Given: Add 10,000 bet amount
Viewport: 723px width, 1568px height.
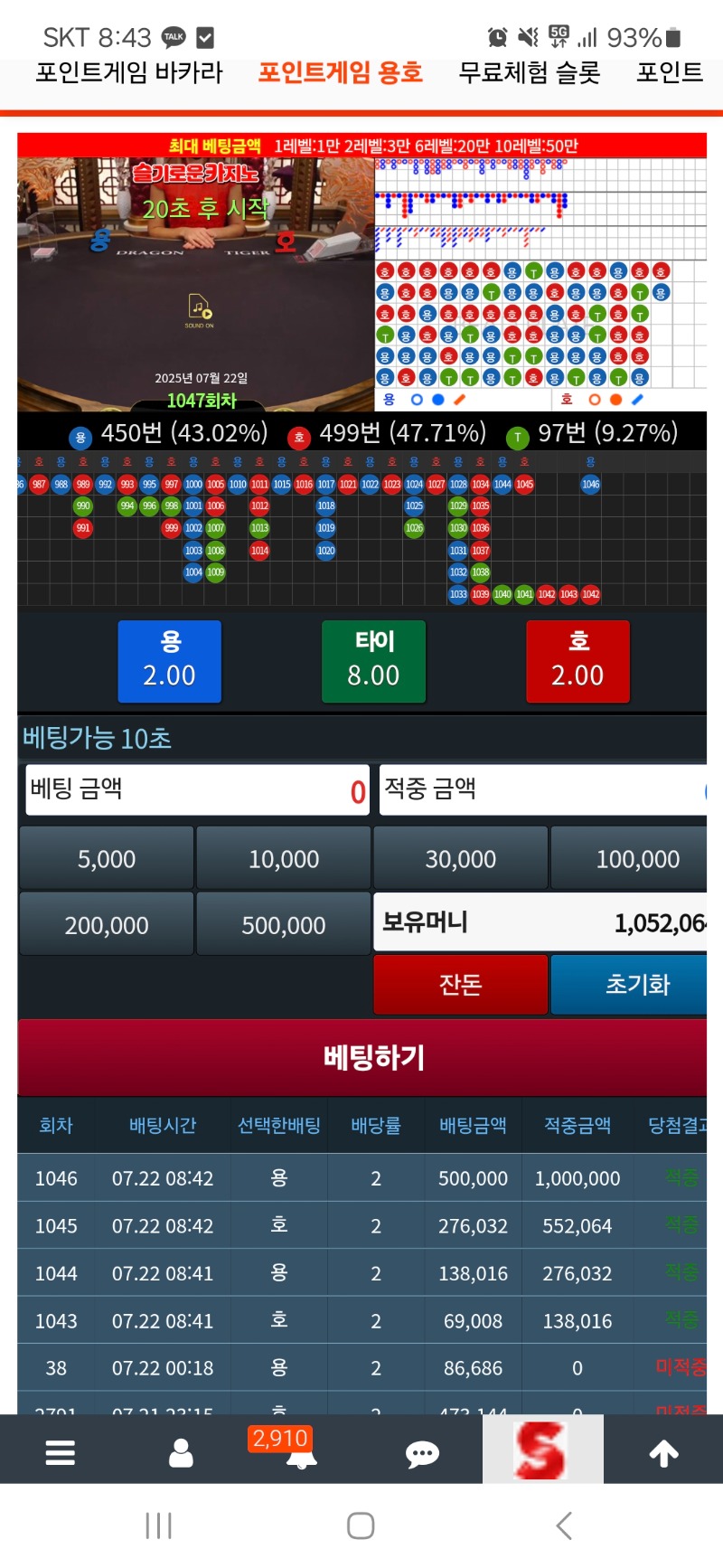Looking at the screenshot, I should coord(284,858).
